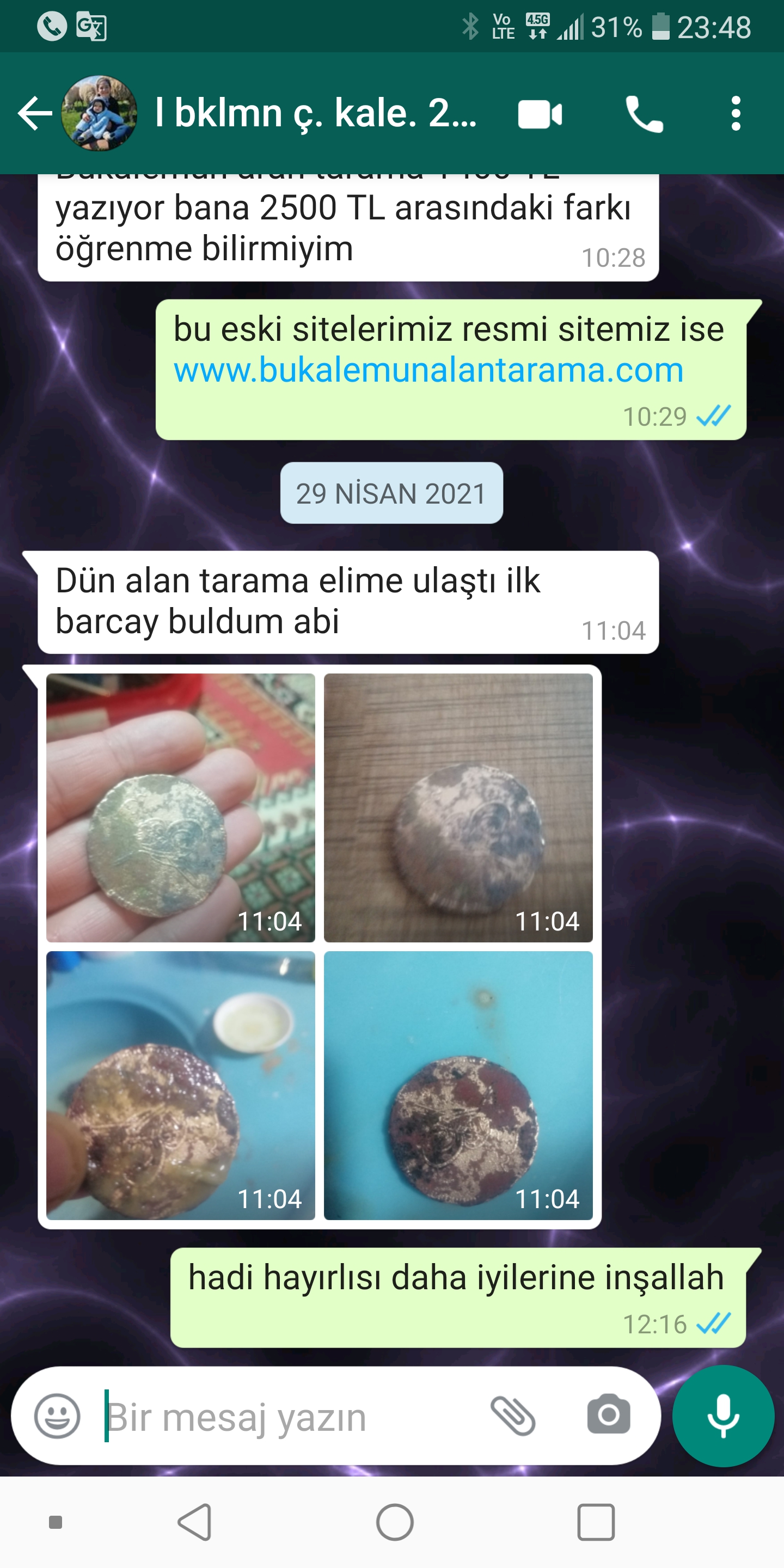Open contact info for l bklmn ç. kale

(x=315, y=114)
